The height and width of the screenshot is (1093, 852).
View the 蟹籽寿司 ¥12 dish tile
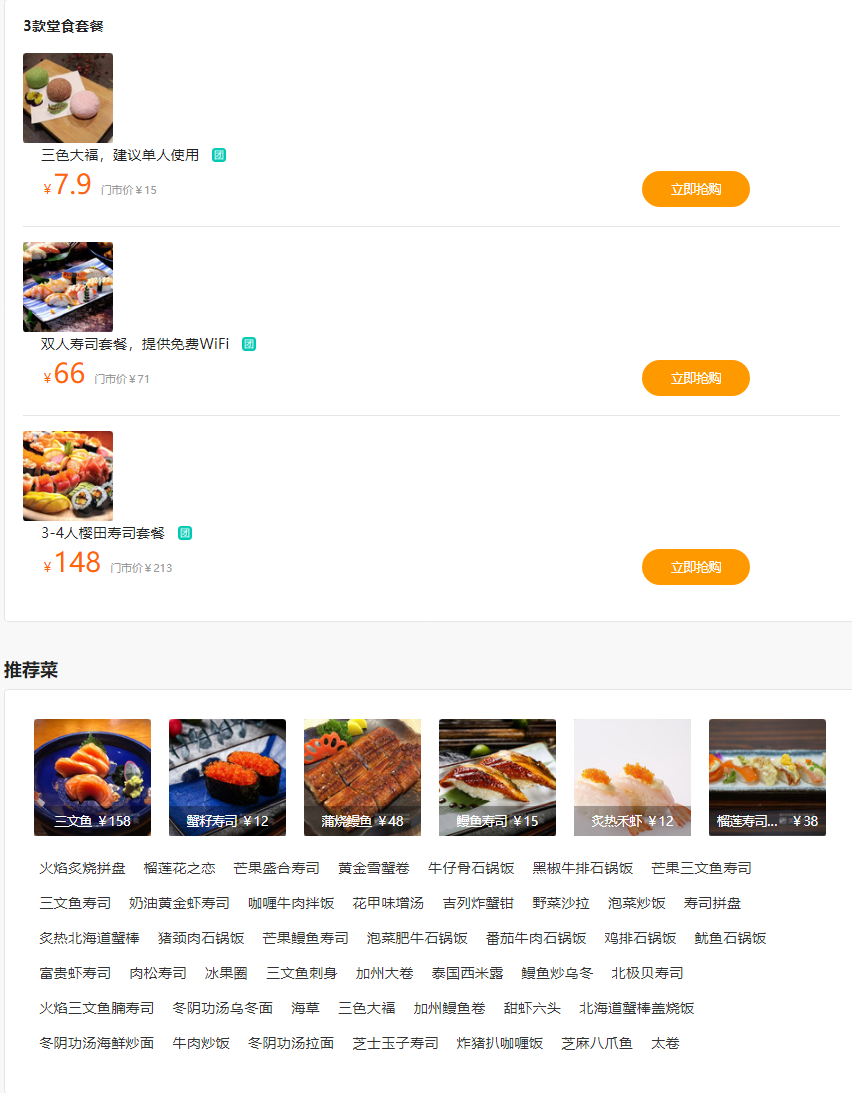(227, 777)
